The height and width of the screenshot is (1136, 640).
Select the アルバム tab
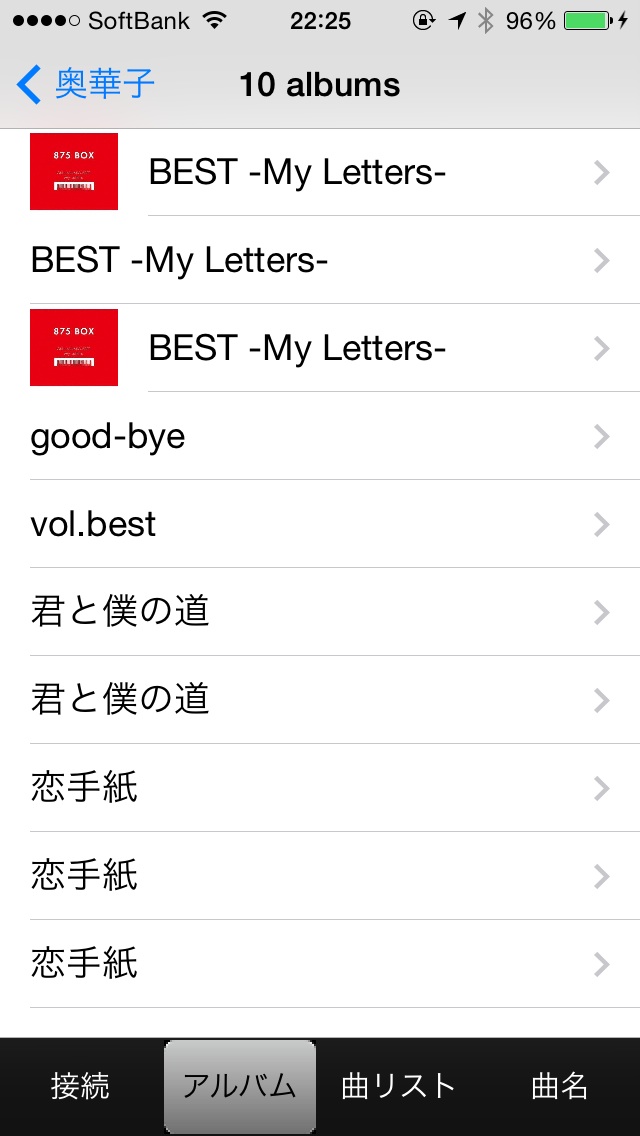tap(240, 1087)
